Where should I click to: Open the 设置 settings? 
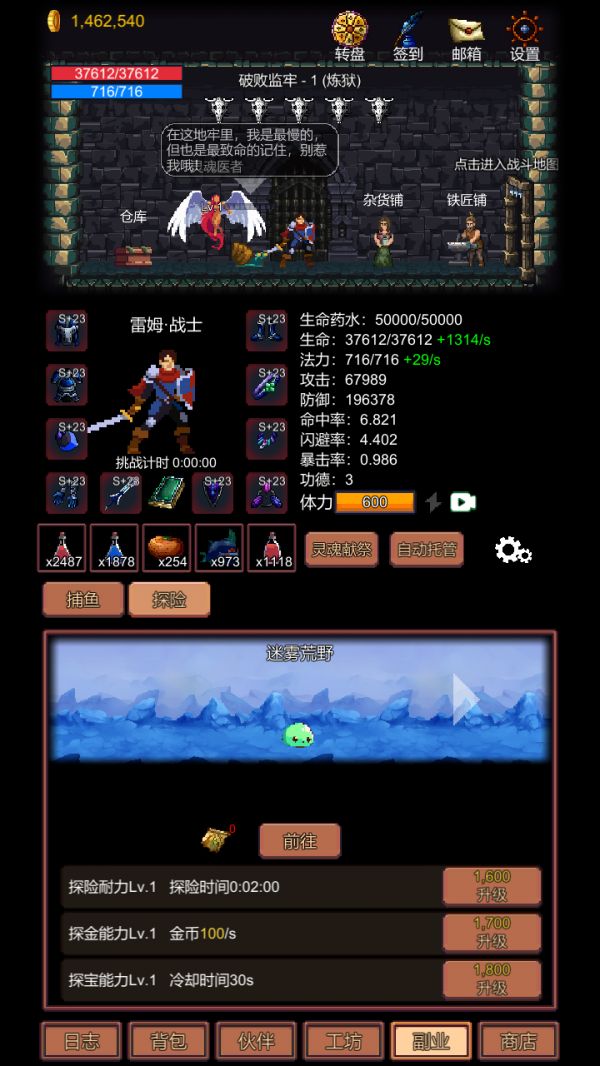525,36
